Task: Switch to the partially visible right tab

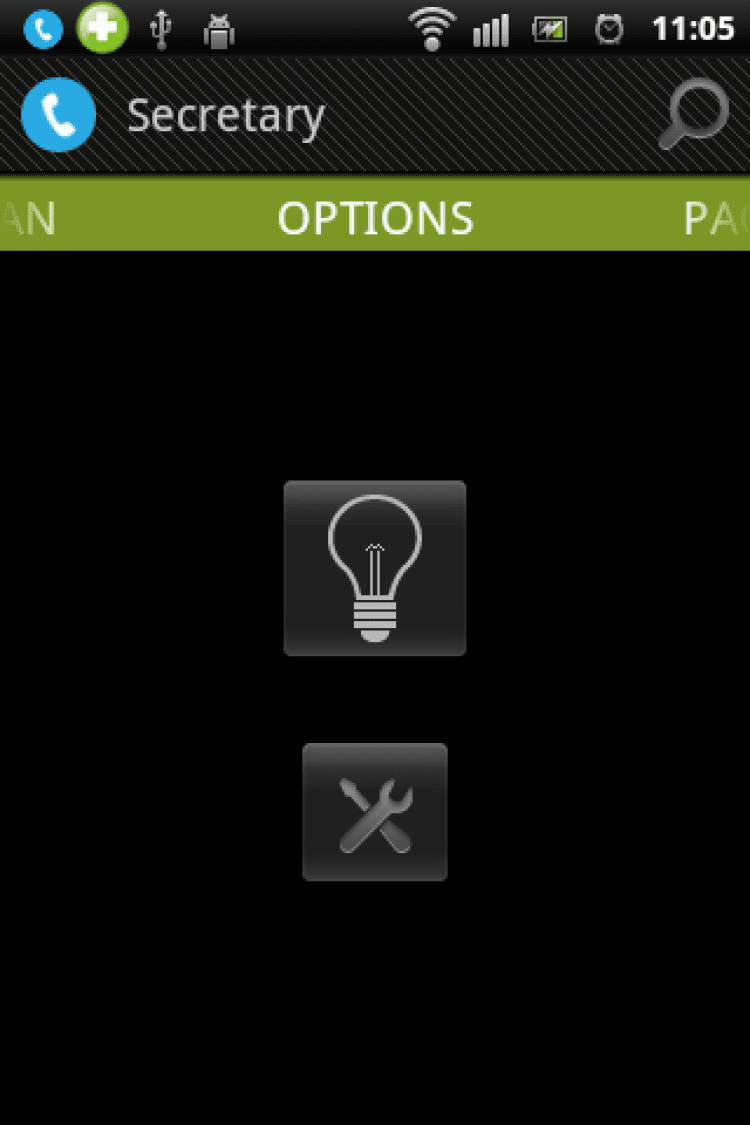Action: point(715,218)
